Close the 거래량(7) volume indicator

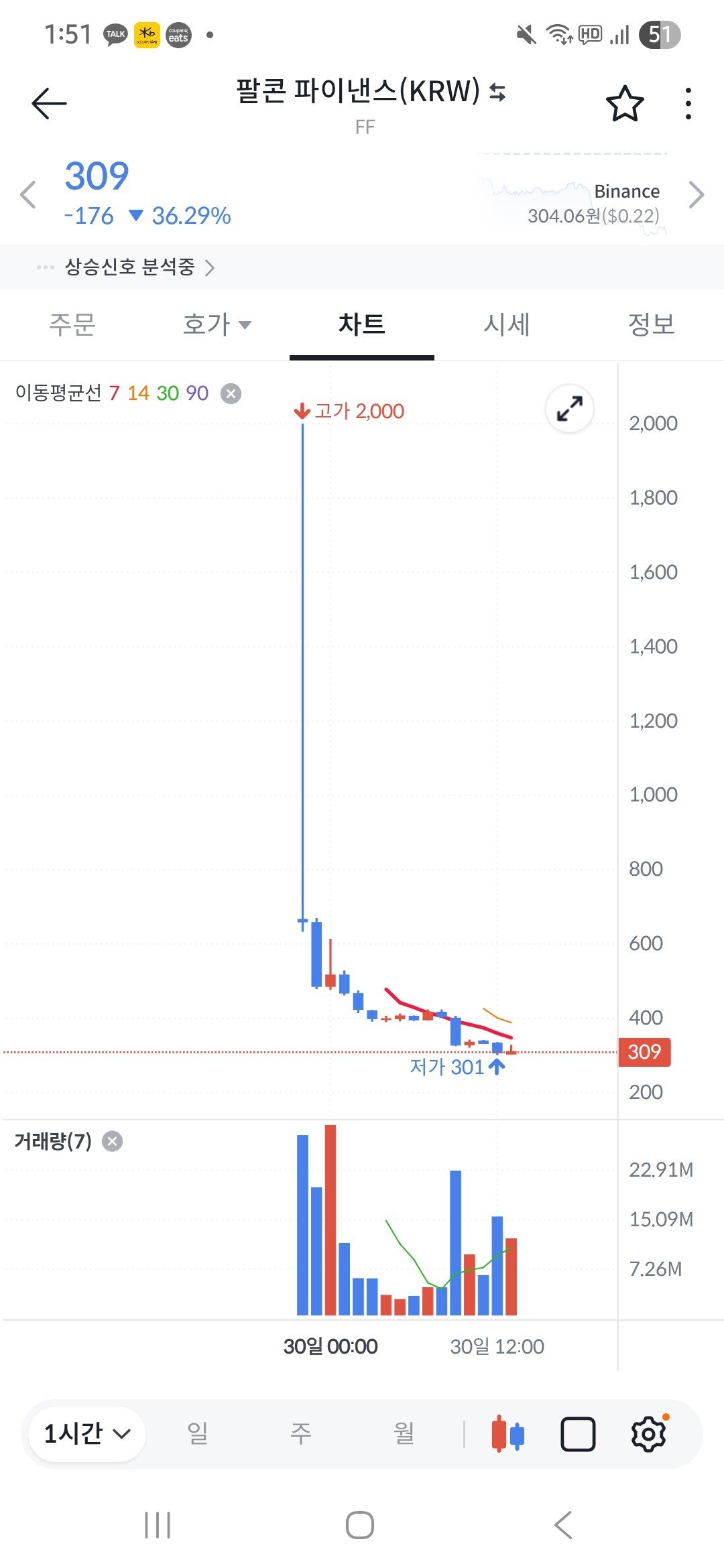point(113,1141)
